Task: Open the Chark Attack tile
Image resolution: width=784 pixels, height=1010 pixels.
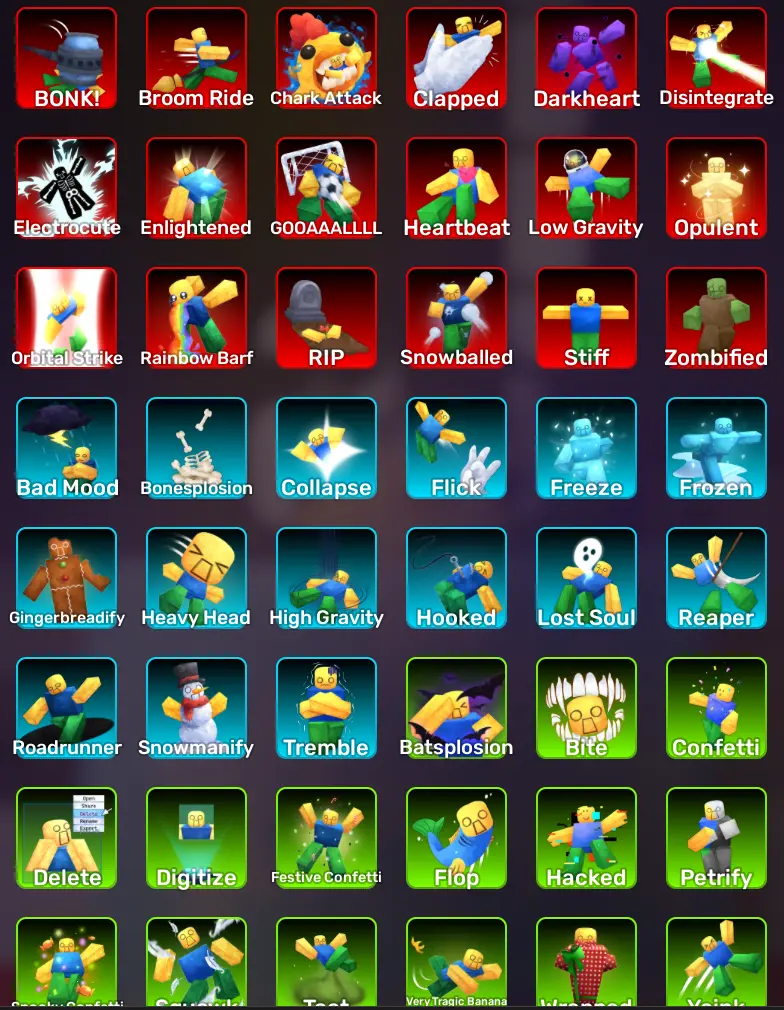Action: (327, 58)
